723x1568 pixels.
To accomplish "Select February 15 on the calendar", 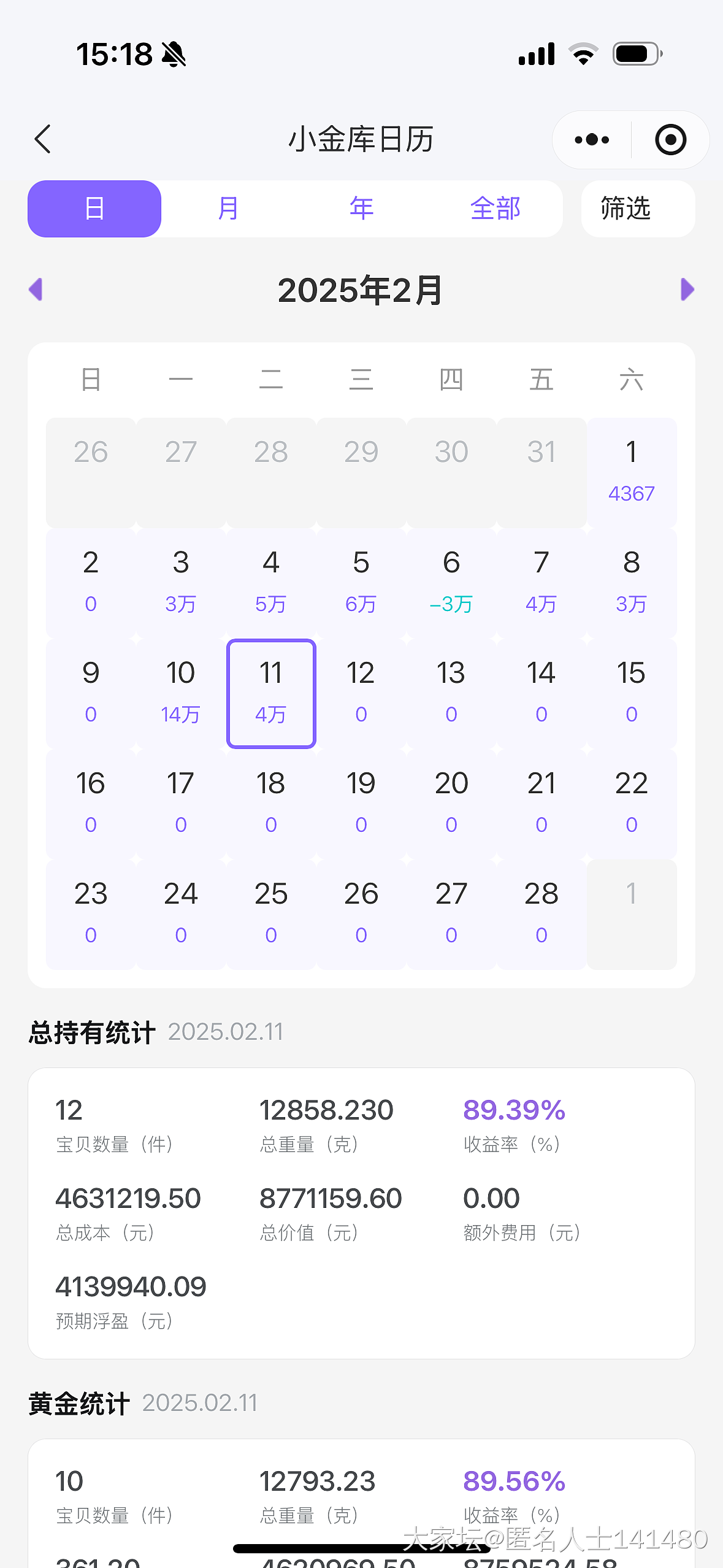I will pos(631,693).
